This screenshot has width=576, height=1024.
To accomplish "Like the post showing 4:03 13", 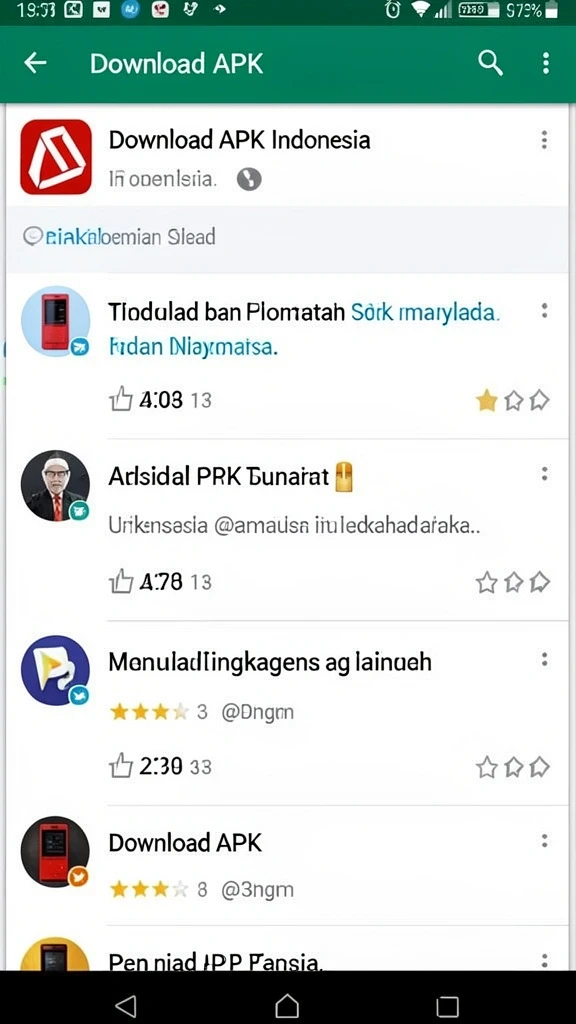I will tap(121, 398).
